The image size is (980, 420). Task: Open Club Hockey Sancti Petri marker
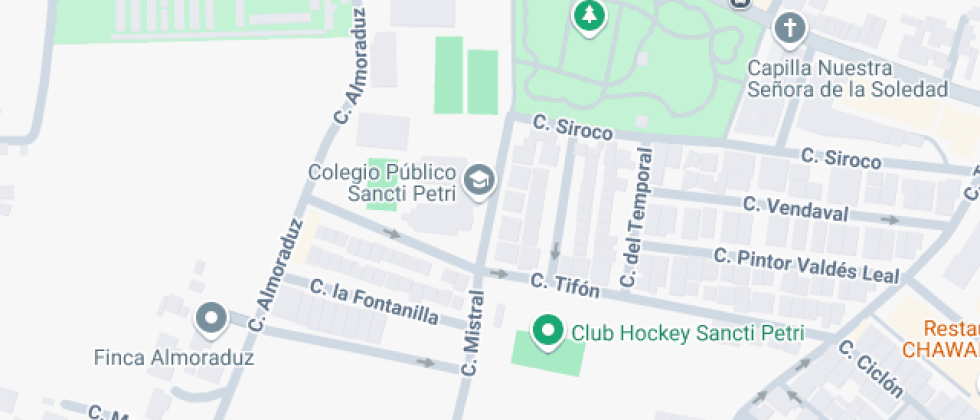547,331
